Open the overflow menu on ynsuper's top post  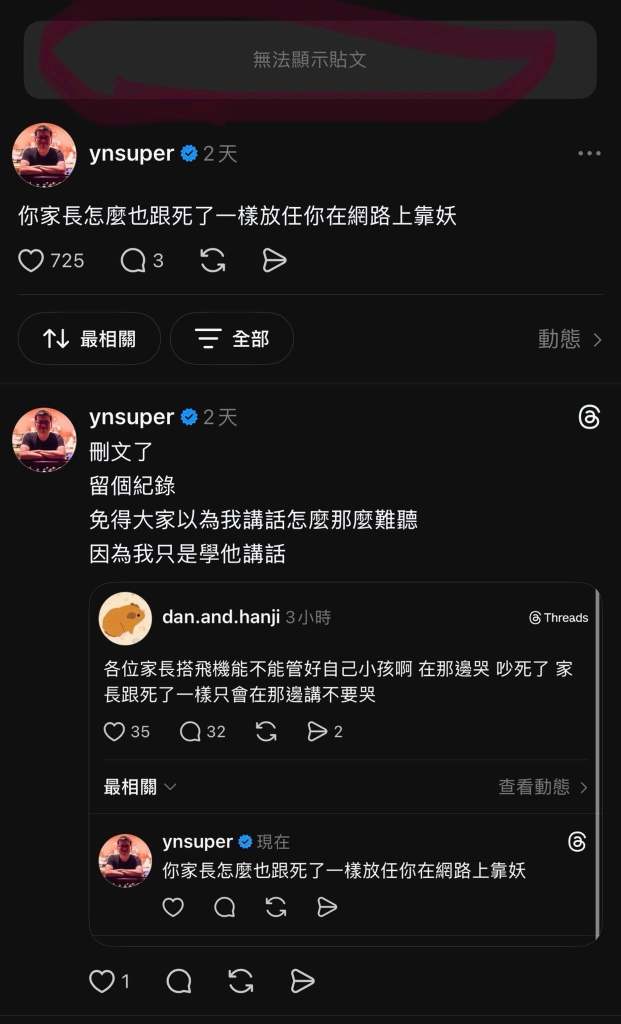pos(589,154)
